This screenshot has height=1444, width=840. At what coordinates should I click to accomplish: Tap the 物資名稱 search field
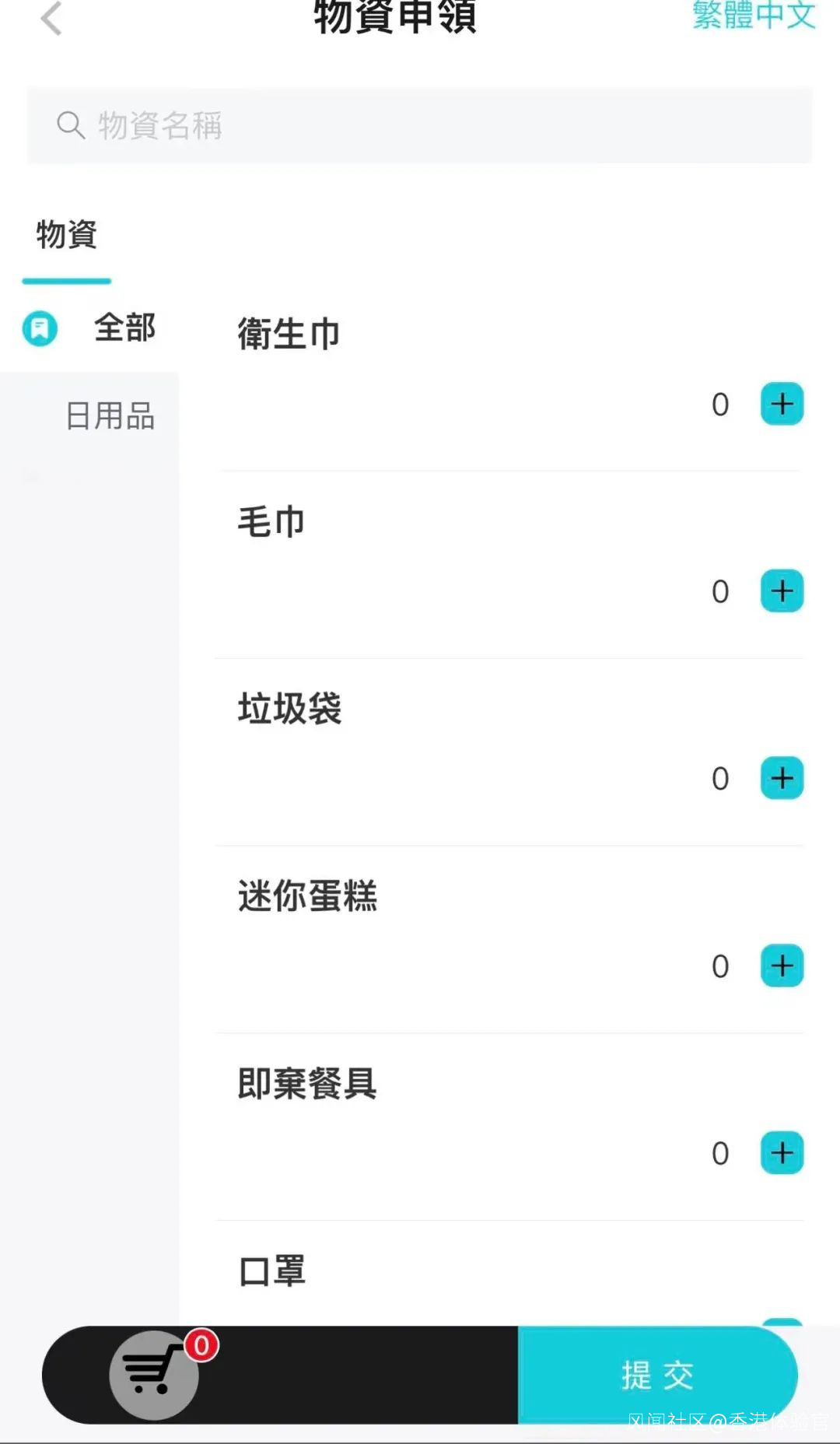pos(420,125)
